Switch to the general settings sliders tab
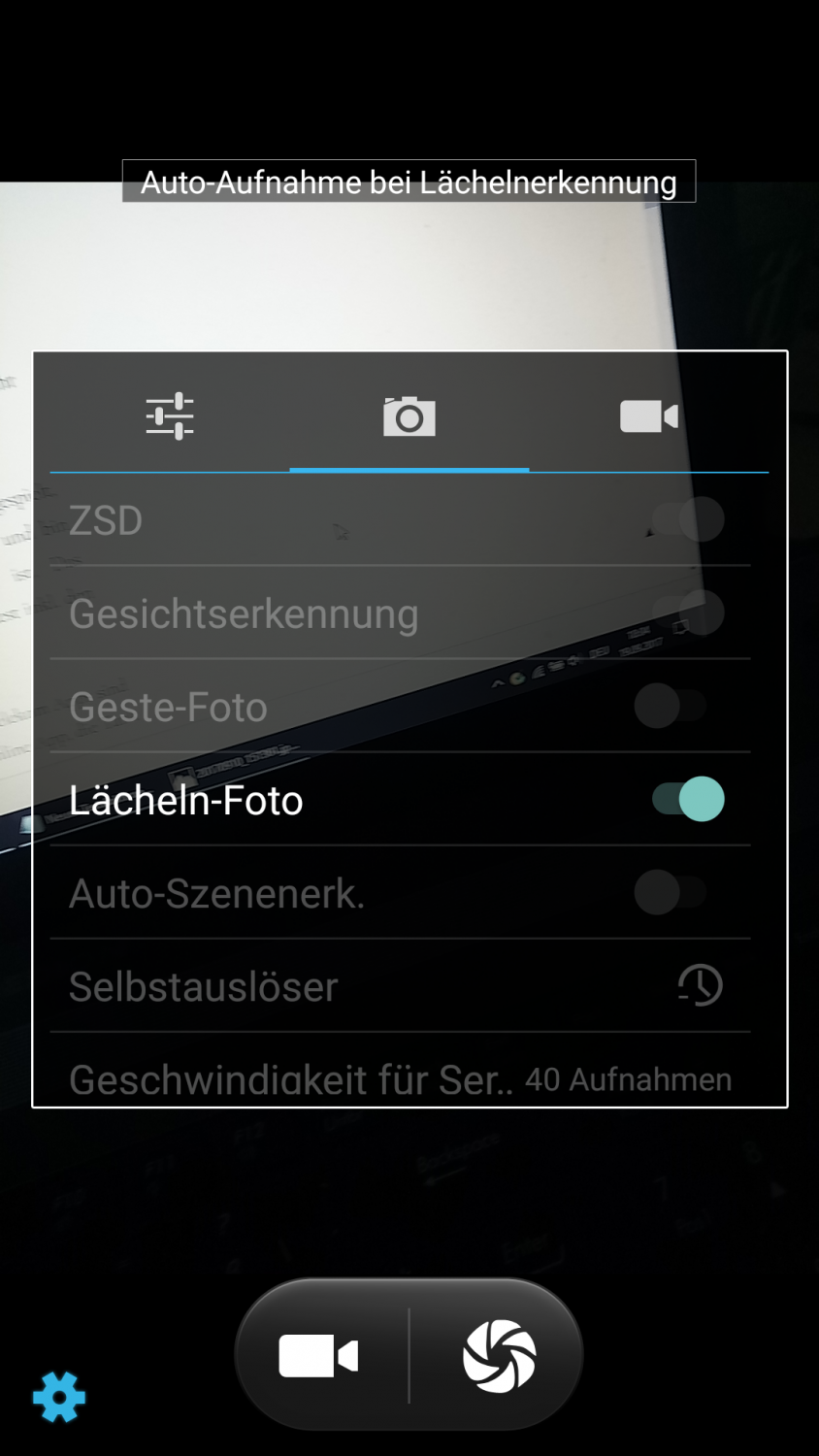This screenshot has height=1456, width=819. click(170, 417)
